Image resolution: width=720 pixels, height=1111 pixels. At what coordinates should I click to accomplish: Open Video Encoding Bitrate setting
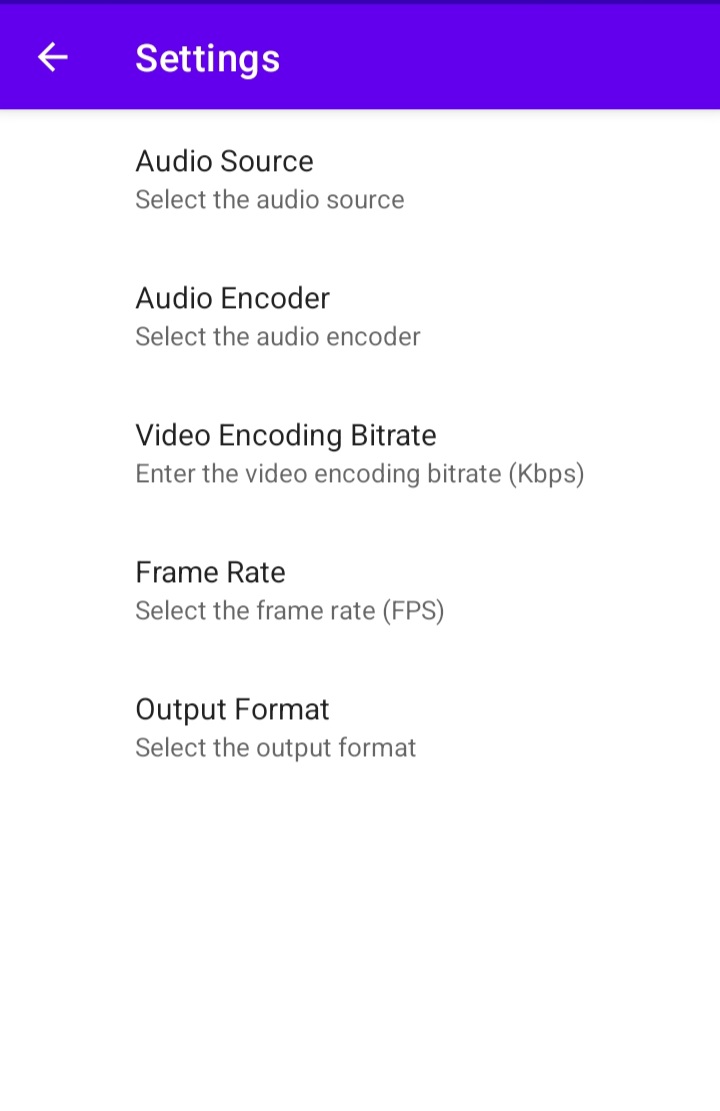click(359, 453)
